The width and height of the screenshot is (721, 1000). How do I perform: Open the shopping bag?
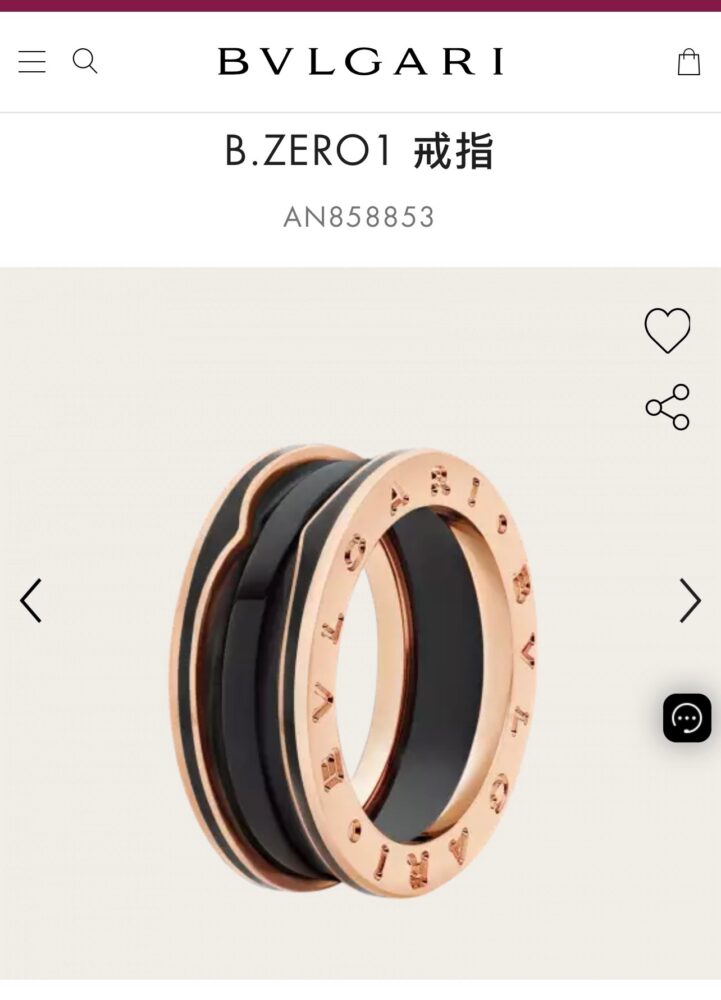(688, 62)
